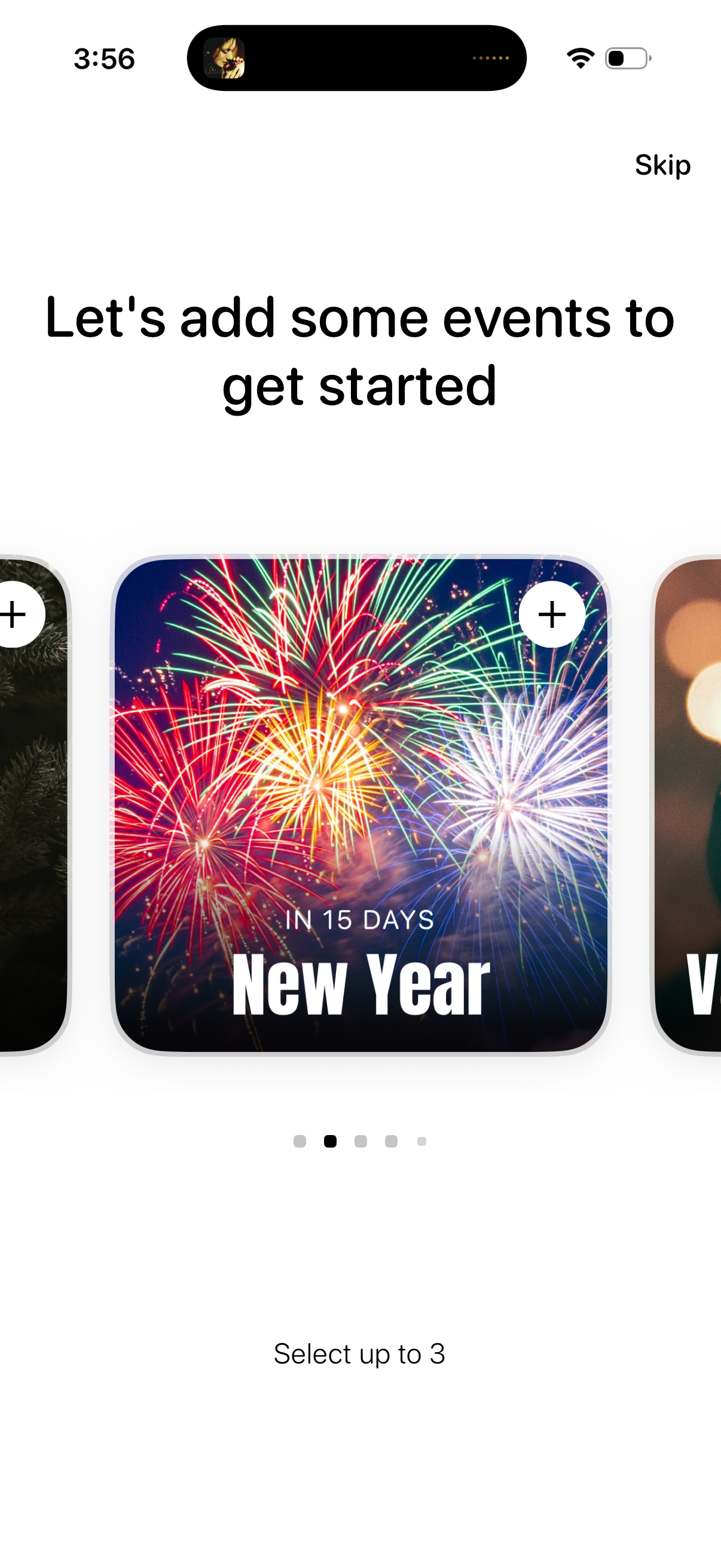The width and height of the screenshot is (721, 1568).
Task: Add the New Year event with plus icon
Action: 552,614
